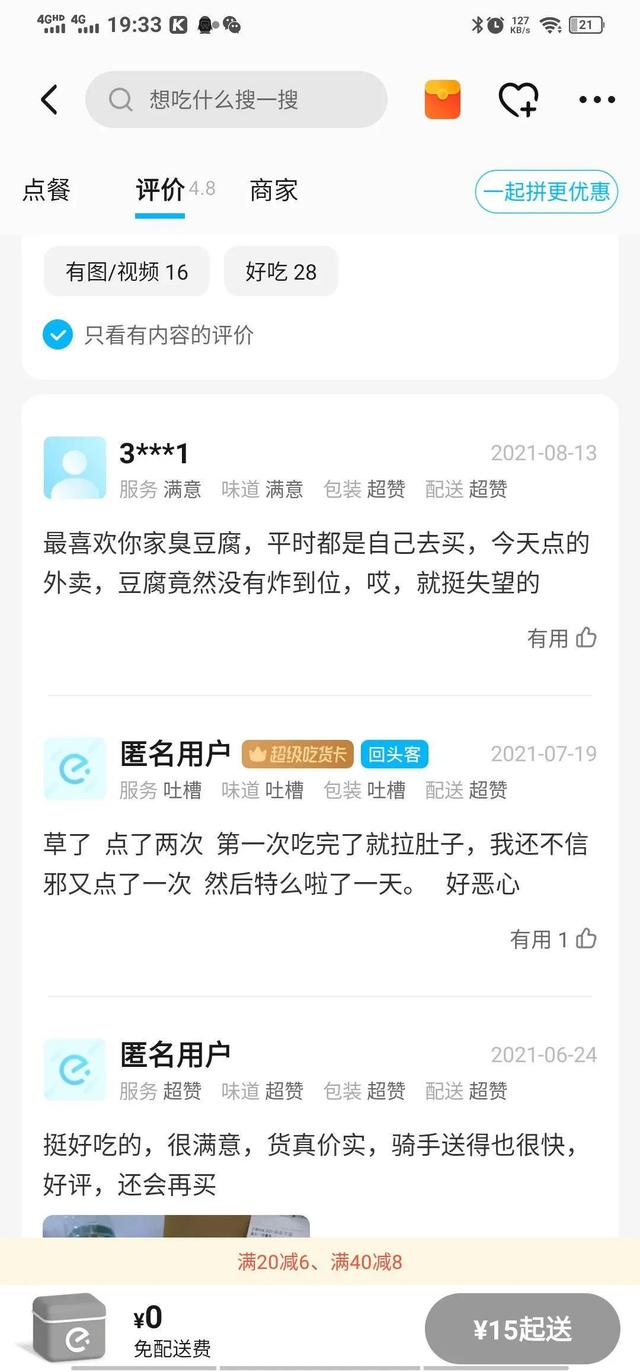Mark the 2021-07-19 anonymous review as 有用
640x1372 pixels.
click(x=554, y=939)
